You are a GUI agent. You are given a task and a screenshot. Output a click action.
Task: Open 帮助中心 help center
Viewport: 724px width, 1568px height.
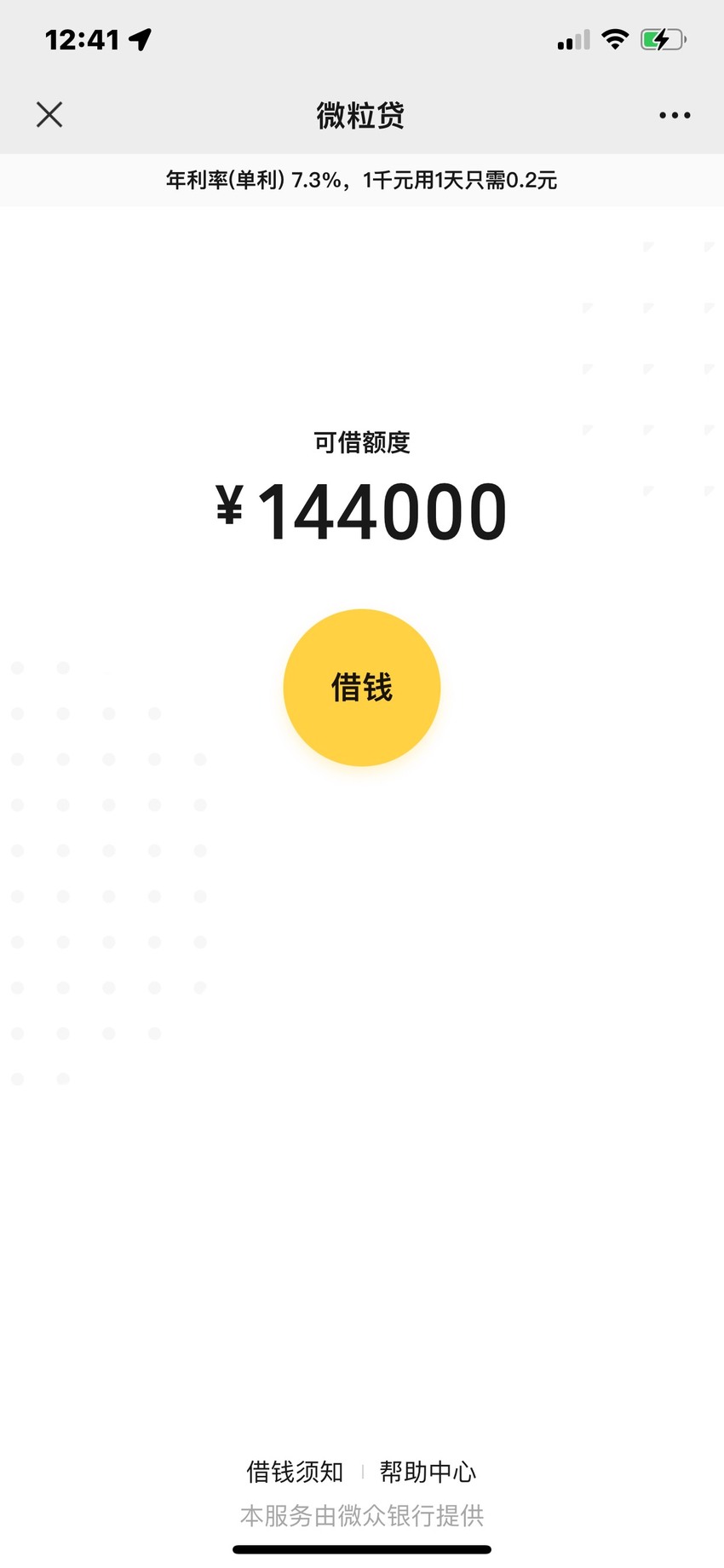[428, 1472]
